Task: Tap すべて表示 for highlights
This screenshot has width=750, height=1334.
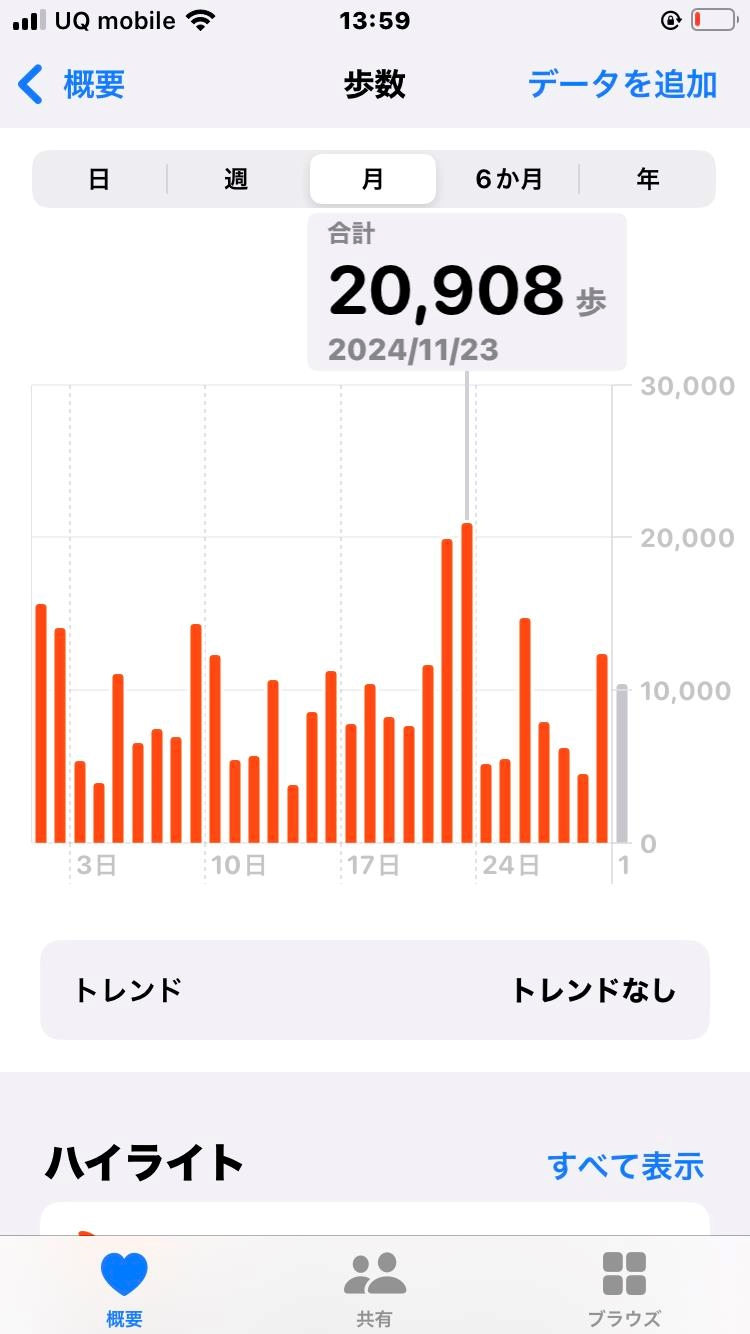Action: coord(626,1165)
